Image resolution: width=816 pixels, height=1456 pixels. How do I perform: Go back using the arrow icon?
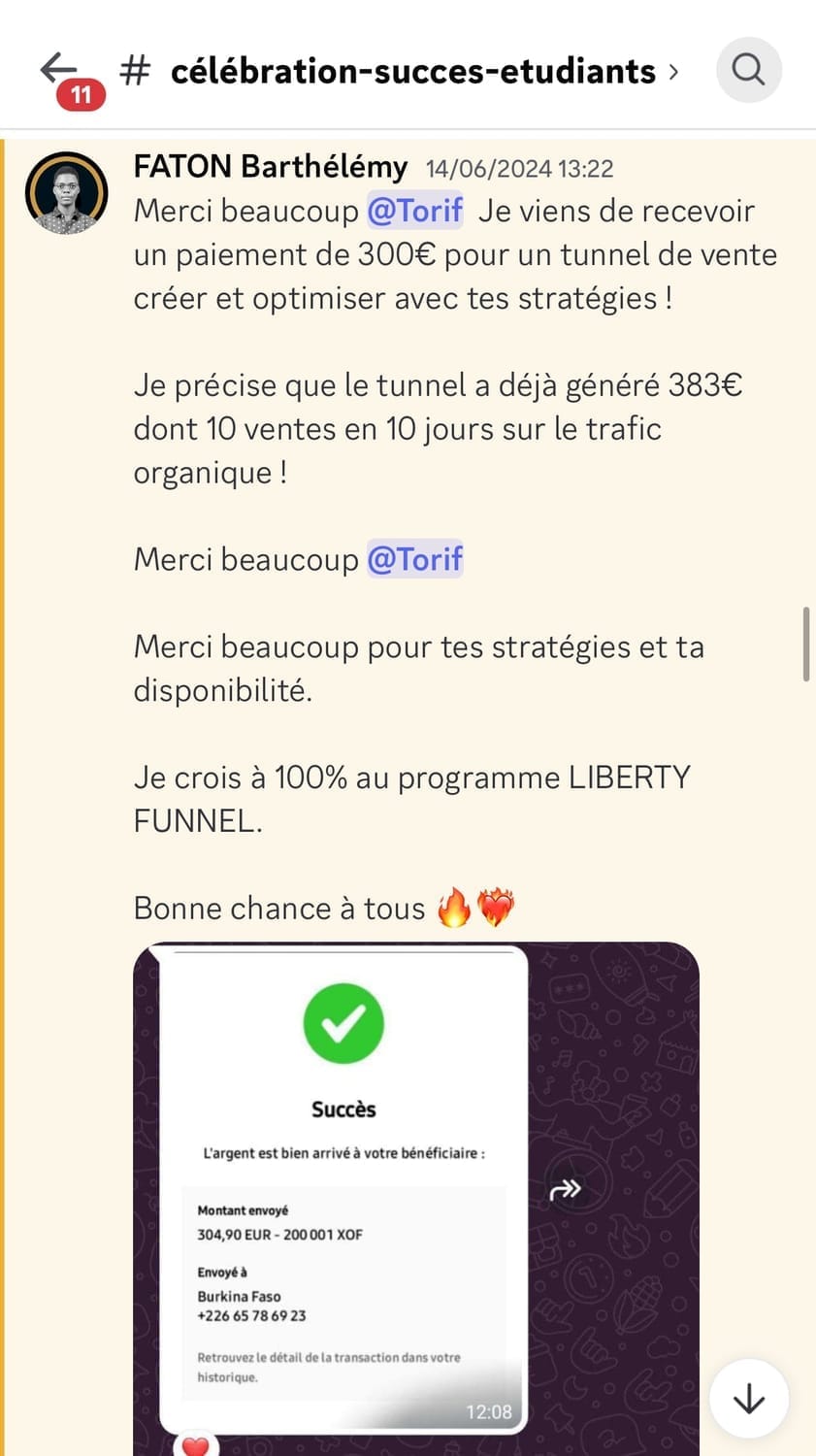(x=58, y=70)
